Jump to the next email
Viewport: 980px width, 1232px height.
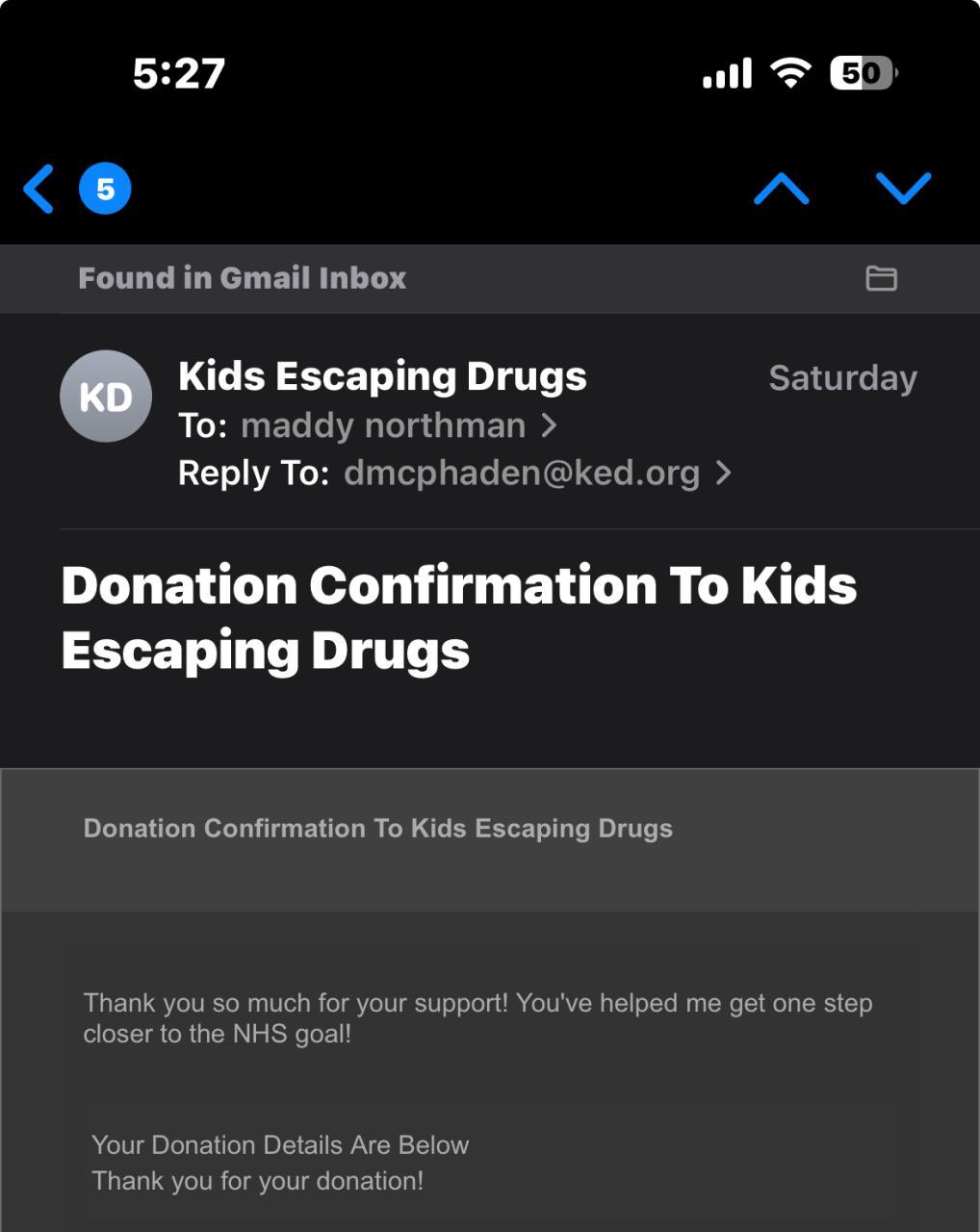coord(903,190)
